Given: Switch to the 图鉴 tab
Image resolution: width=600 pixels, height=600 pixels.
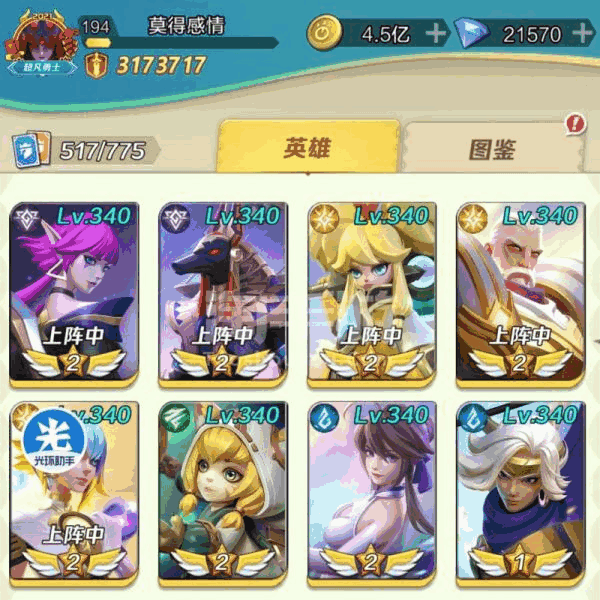Looking at the screenshot, I should 492,150.
